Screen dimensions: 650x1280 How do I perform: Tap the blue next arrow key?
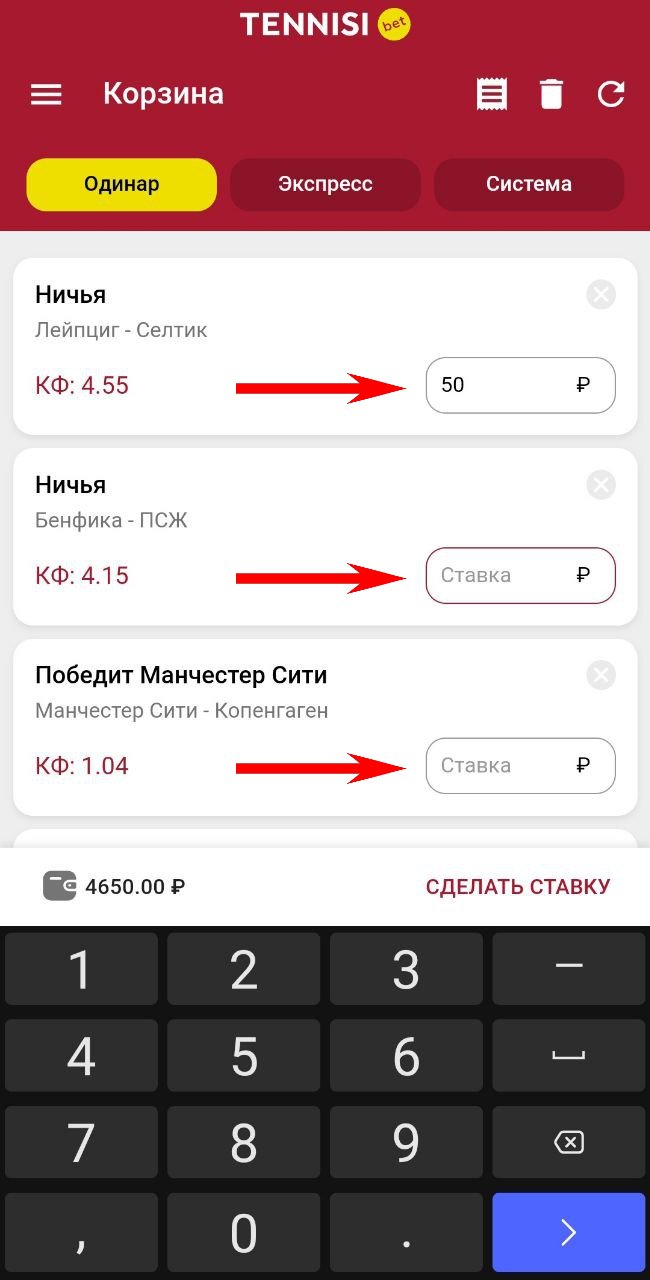[568, 1233]
